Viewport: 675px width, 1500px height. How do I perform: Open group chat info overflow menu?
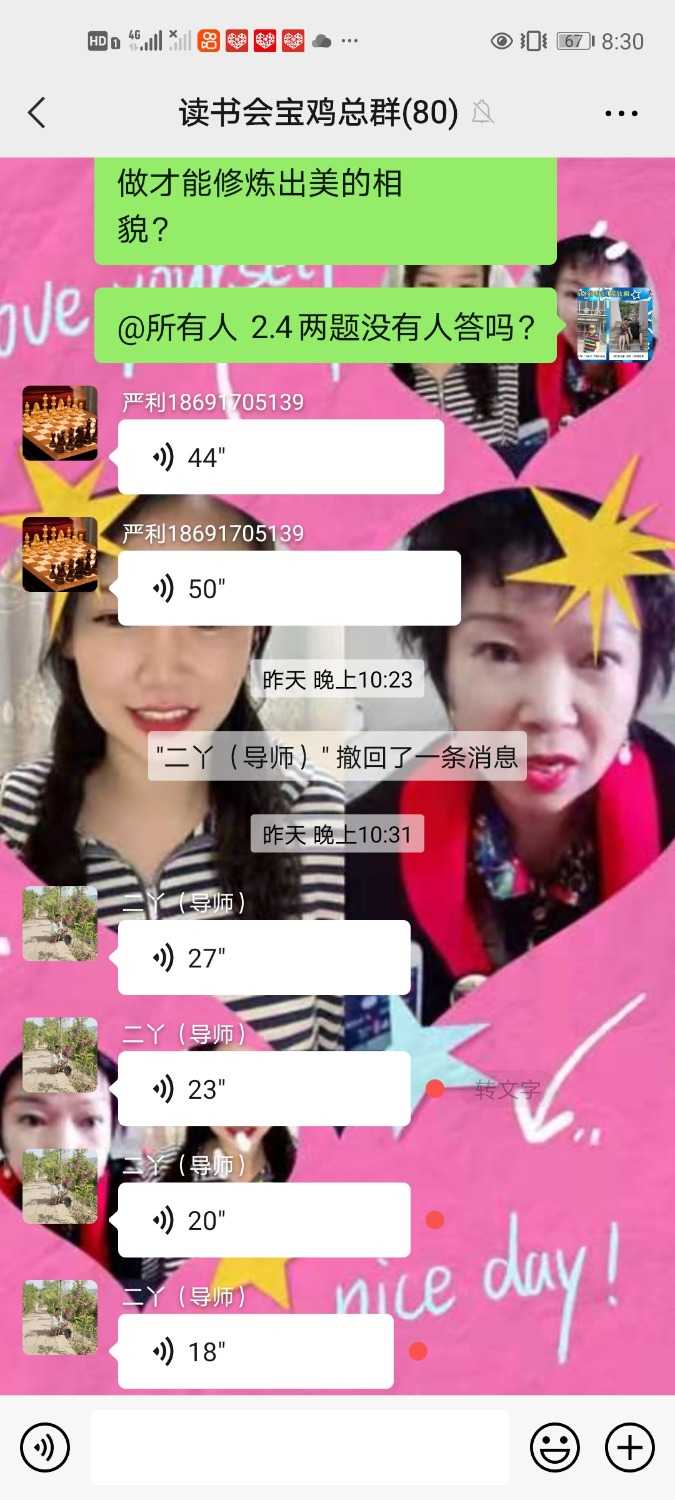click(x=621, y=113)
